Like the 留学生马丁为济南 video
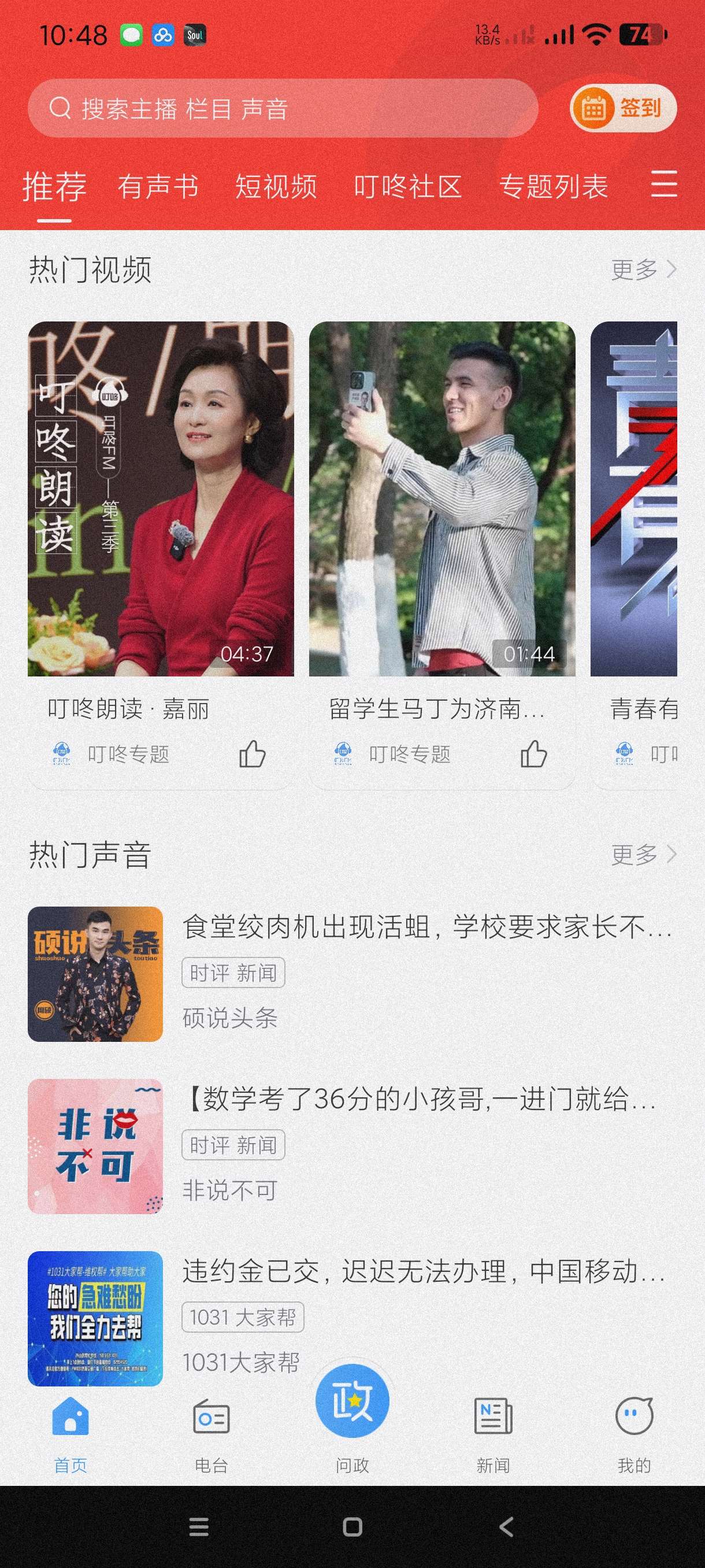This screenshot has width=705, height=1568. coord(533,754)
